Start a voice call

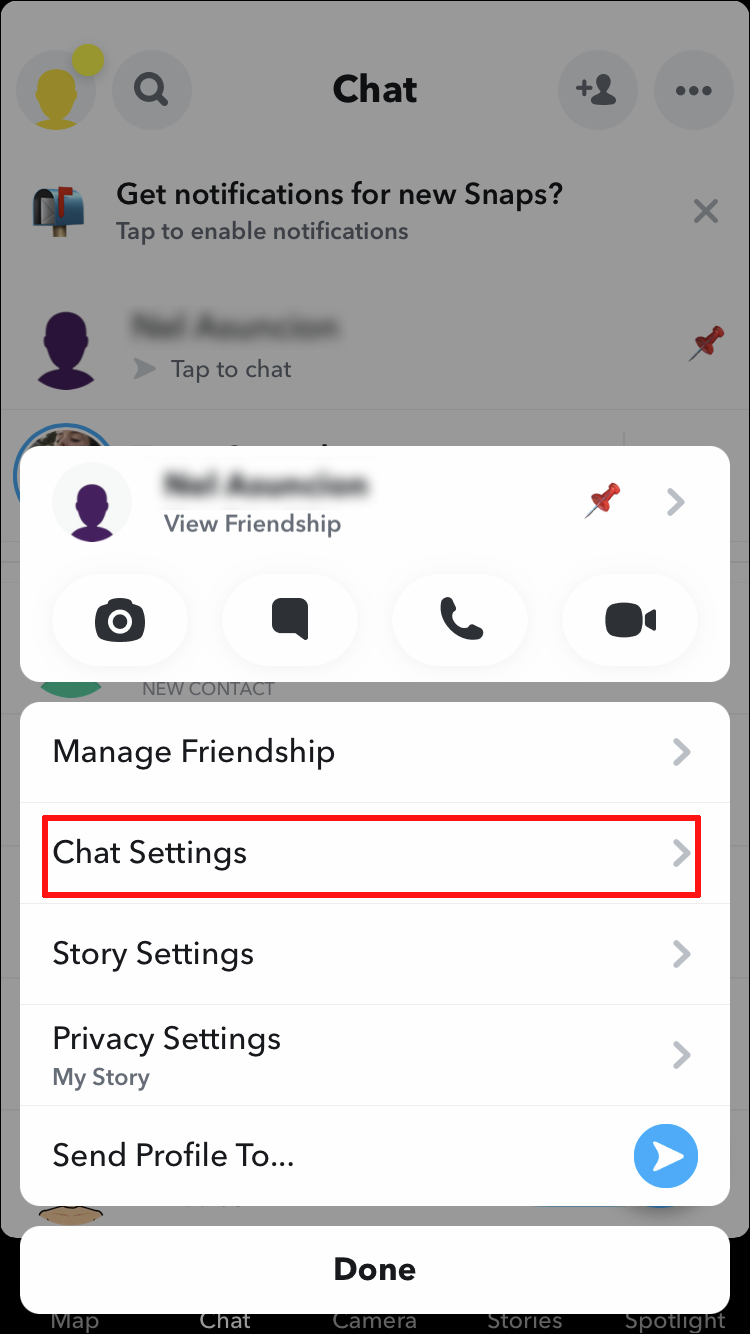pos(460,621)
